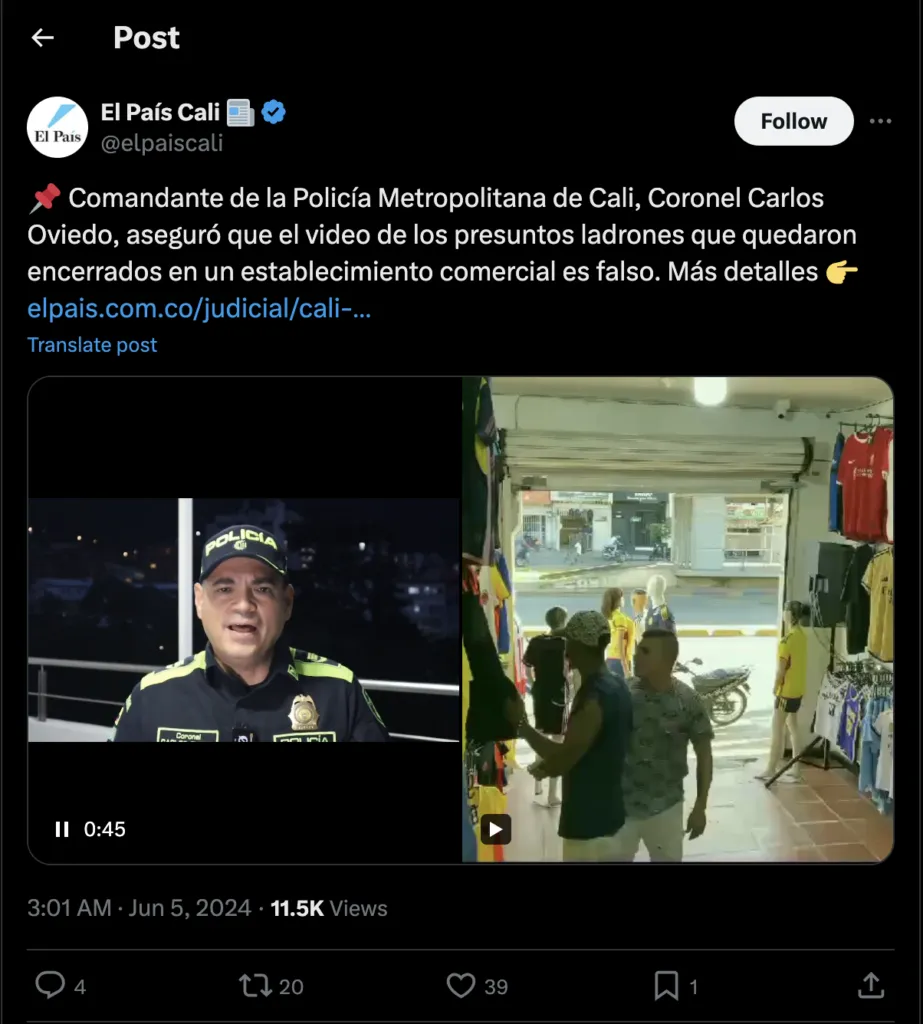The height and width of the screenshot is (1024, 923).
Task: Repost this post
Action: [x=255, y=986]
